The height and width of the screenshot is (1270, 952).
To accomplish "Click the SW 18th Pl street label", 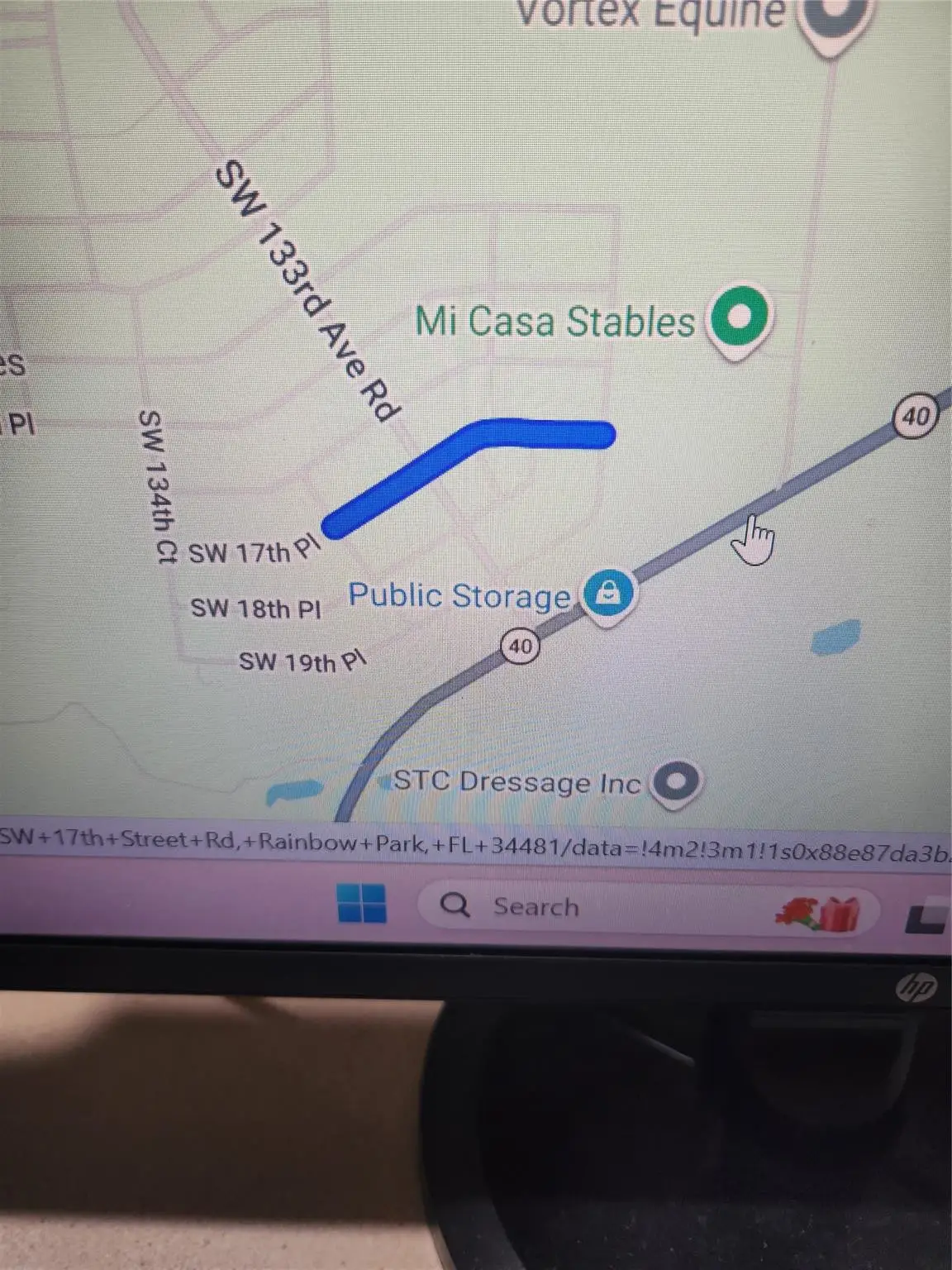I will pos(257,609).
